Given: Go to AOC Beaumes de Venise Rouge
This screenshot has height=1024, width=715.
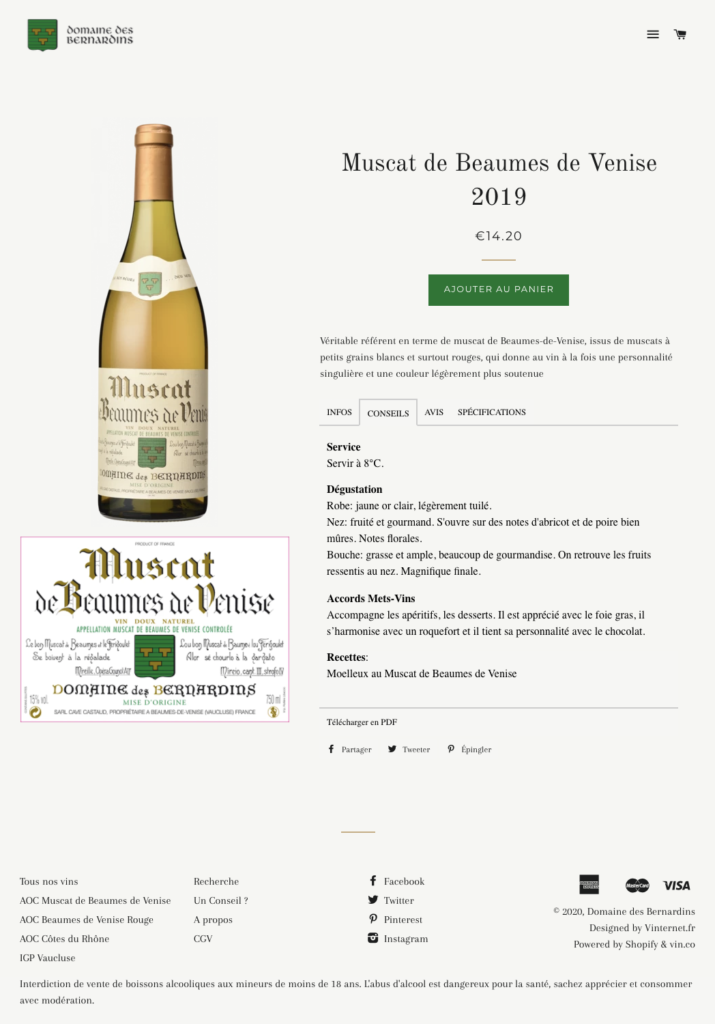Looking at the screenshot, I should click(x=86, y=919).
